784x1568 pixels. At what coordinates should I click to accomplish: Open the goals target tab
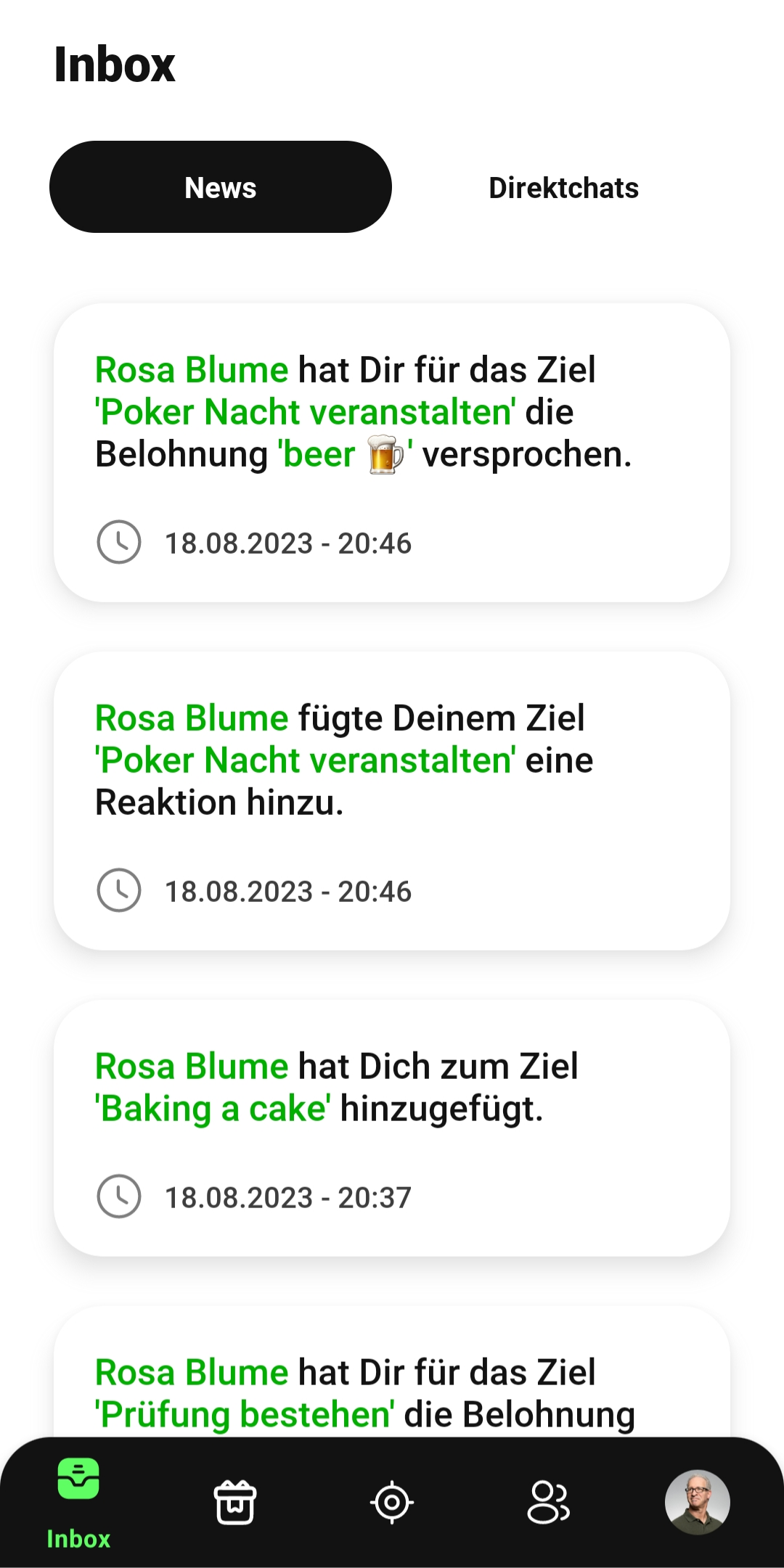click(392, 1502)
